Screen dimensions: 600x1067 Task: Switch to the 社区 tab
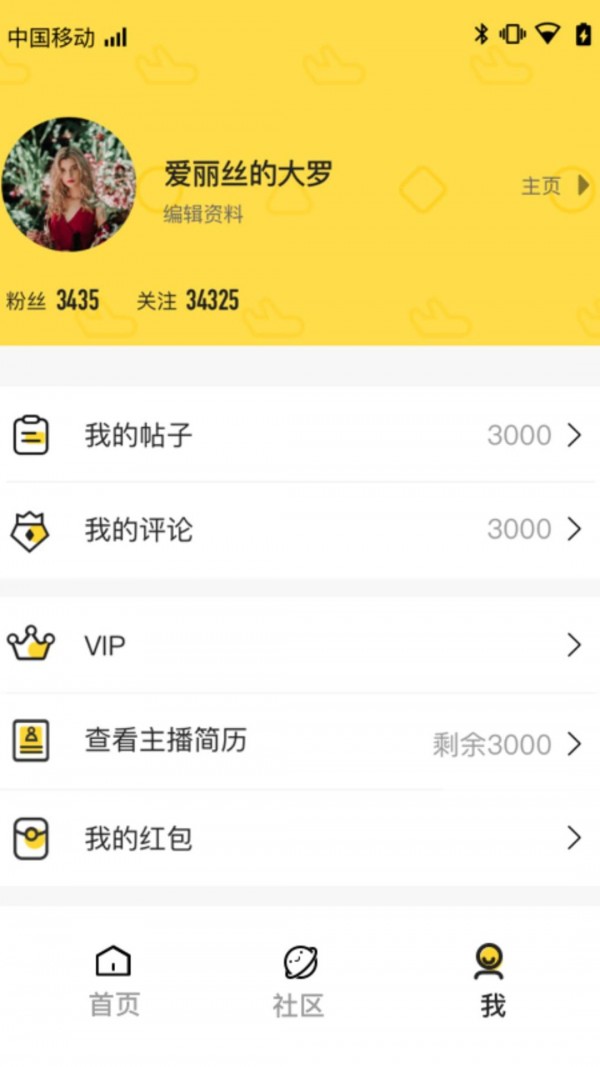click(x=299, y=980)
